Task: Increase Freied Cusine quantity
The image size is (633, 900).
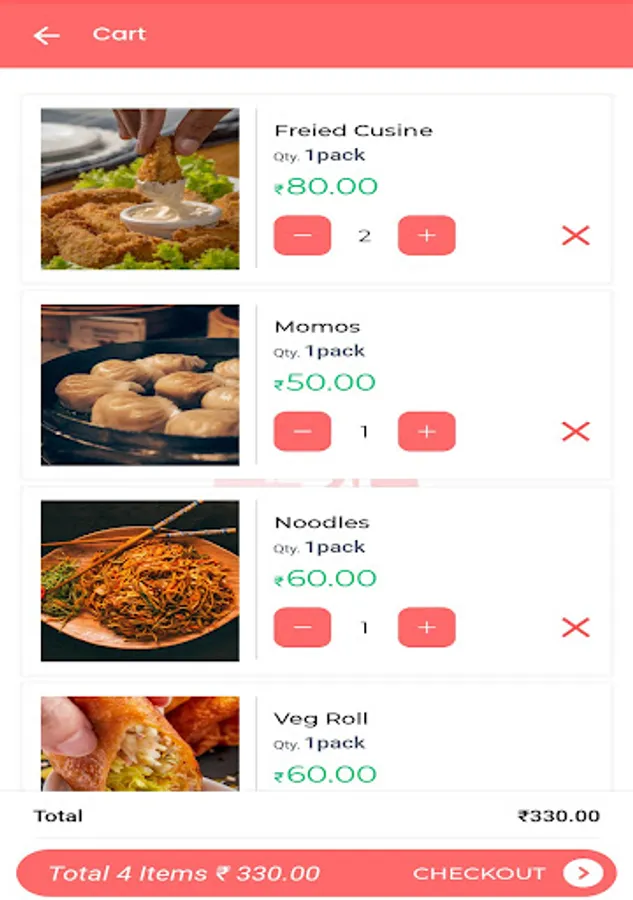Action: coord(427,236)
